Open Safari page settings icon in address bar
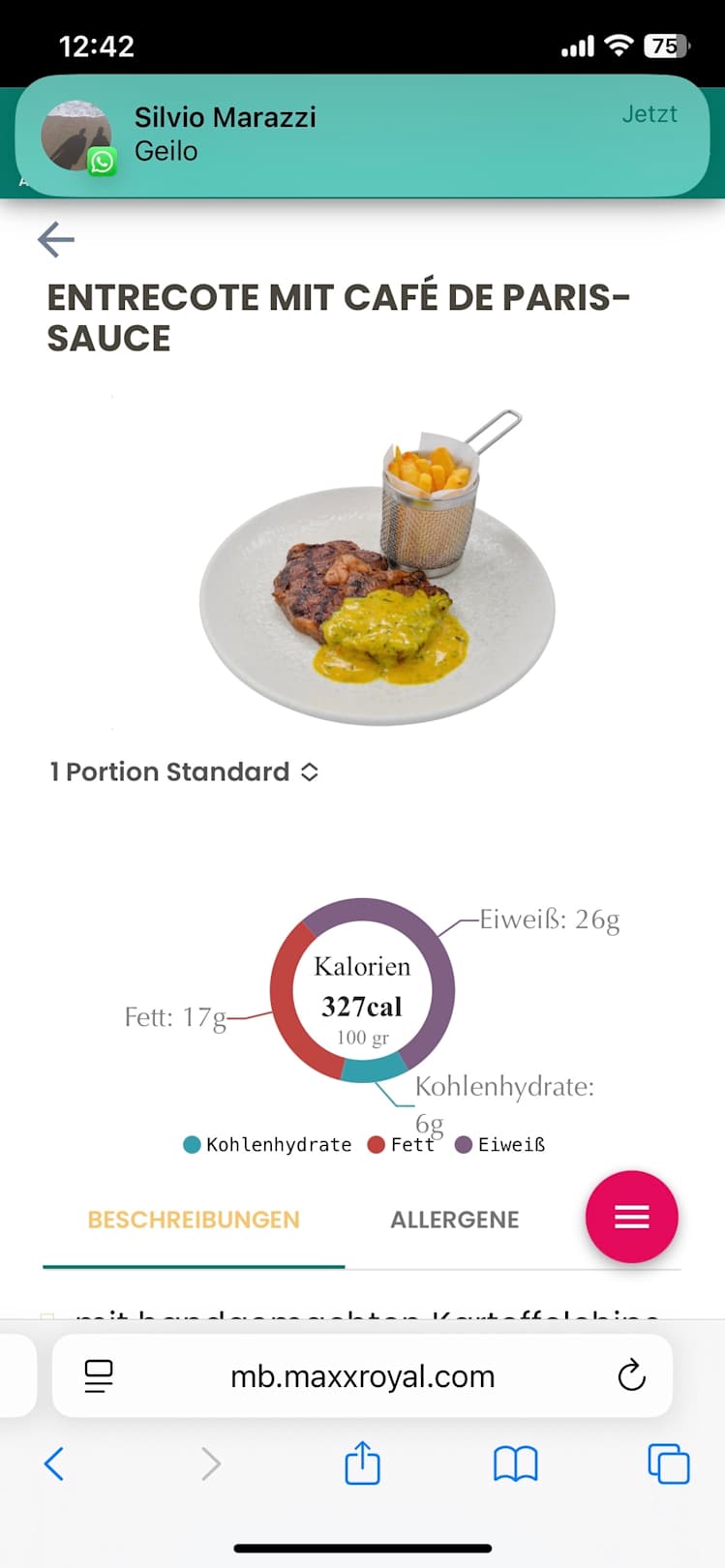The image size is (725, 1568). (99, 1375)
